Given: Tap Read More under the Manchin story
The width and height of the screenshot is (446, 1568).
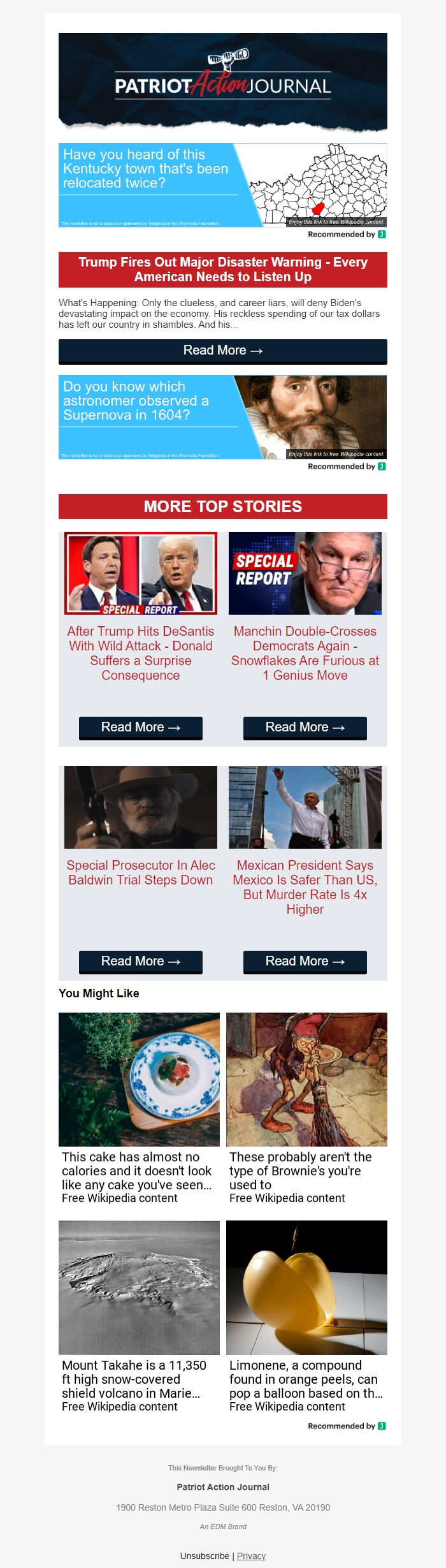Looking at the screenshot, I should 305,728.
